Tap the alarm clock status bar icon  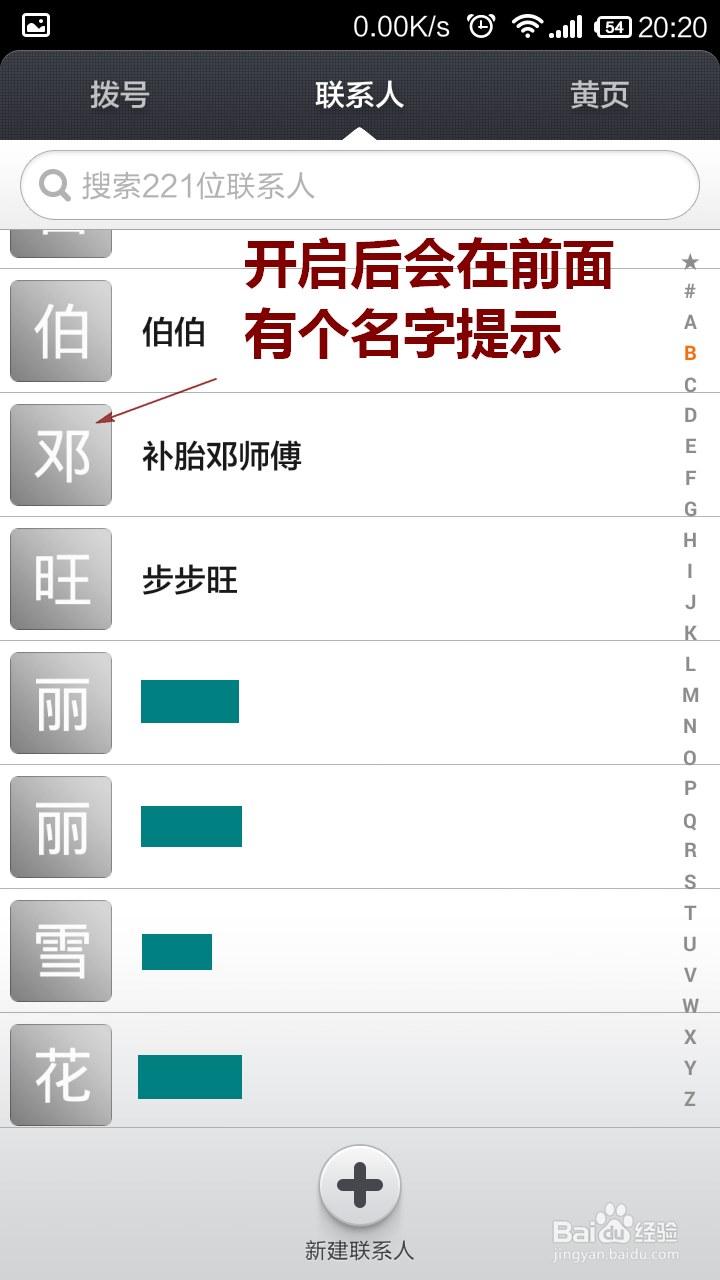[x=483, y=24]
